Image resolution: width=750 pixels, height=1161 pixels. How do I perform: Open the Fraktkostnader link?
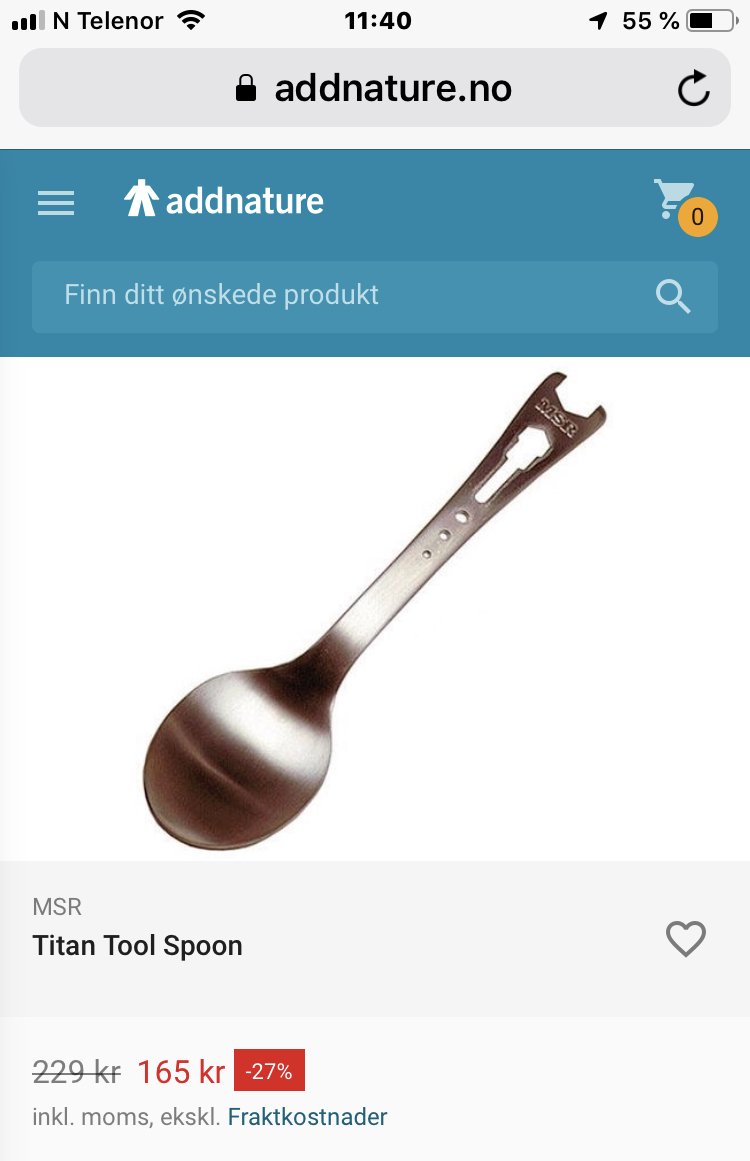307,1117
